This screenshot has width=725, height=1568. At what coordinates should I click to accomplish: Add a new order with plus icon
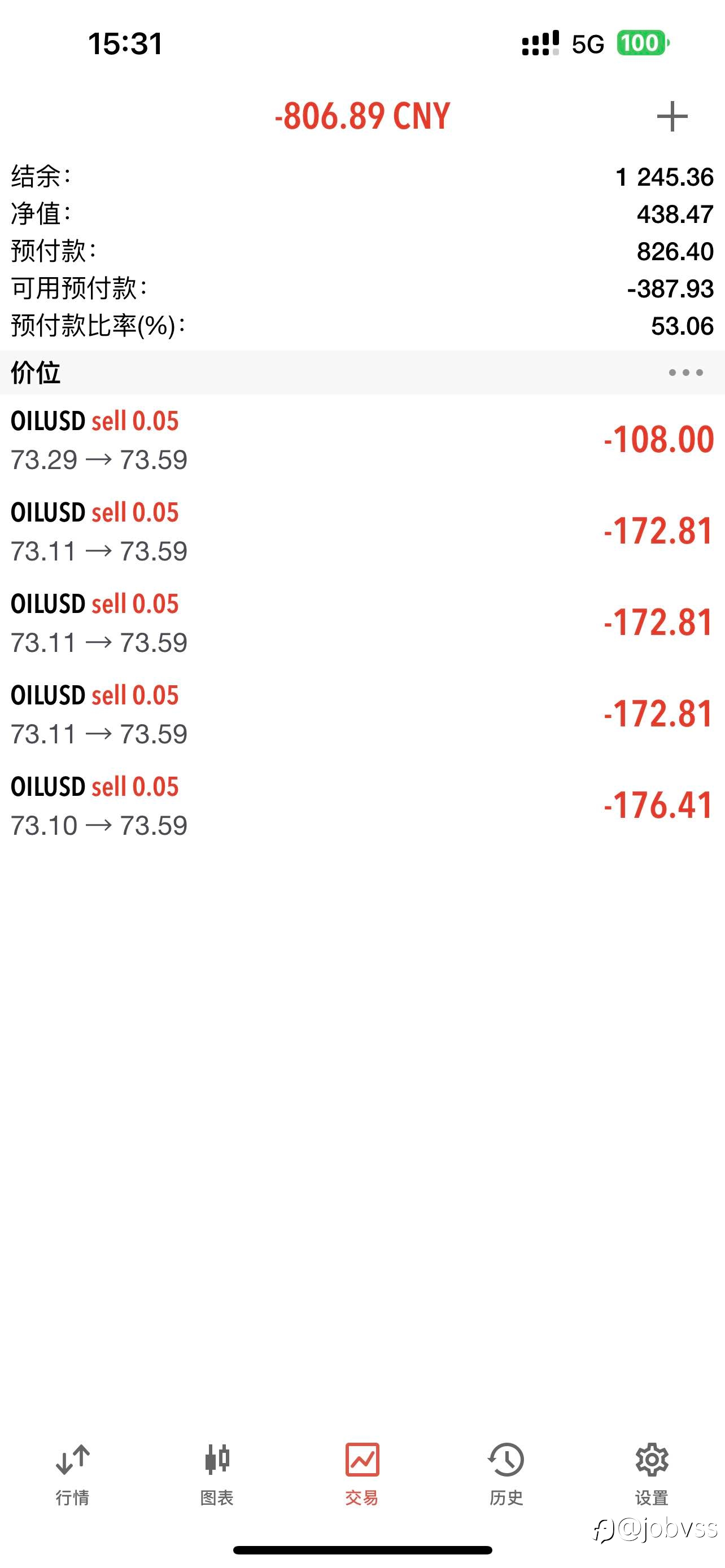(672, 116)
